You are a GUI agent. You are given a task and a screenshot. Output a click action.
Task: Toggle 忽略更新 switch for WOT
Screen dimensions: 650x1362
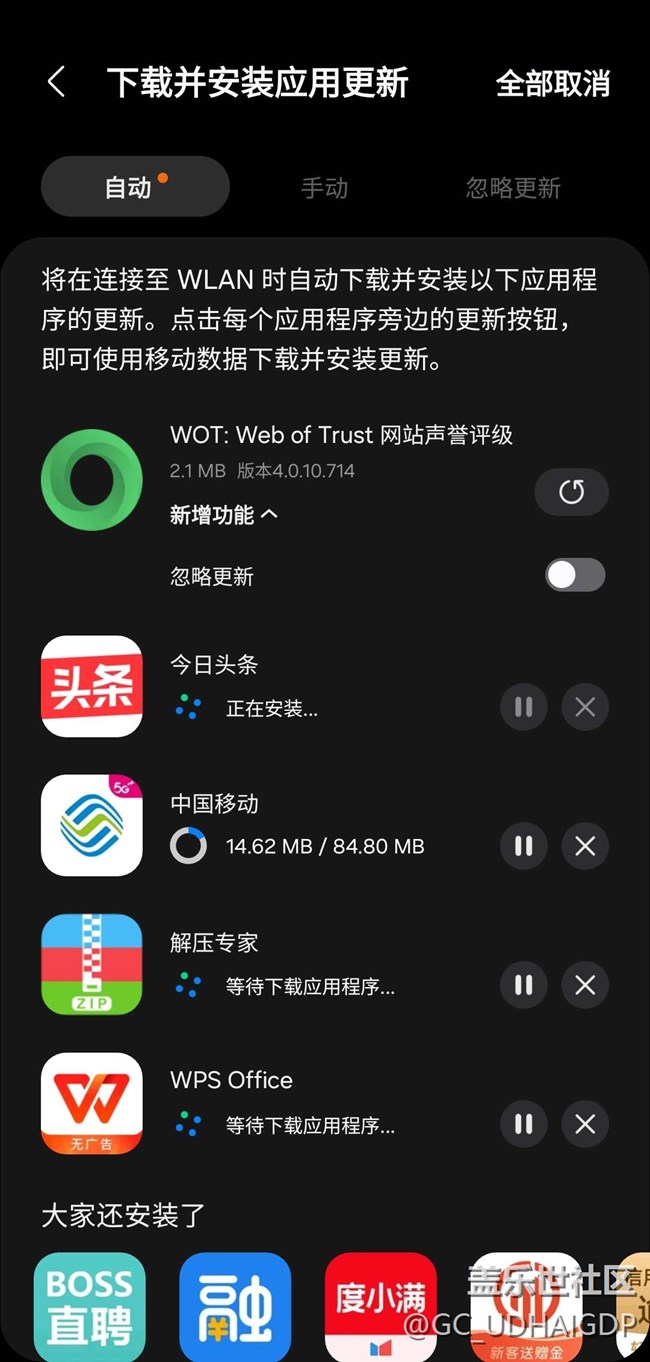click(575, 575)
